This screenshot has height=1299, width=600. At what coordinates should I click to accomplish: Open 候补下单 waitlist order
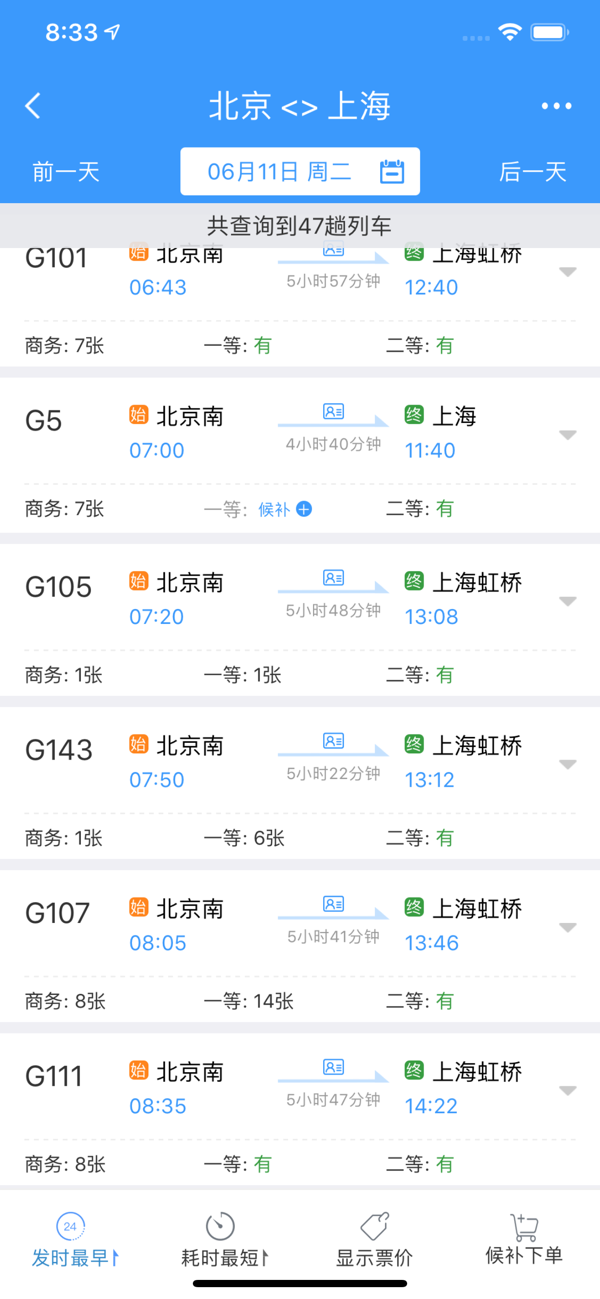524,1240
